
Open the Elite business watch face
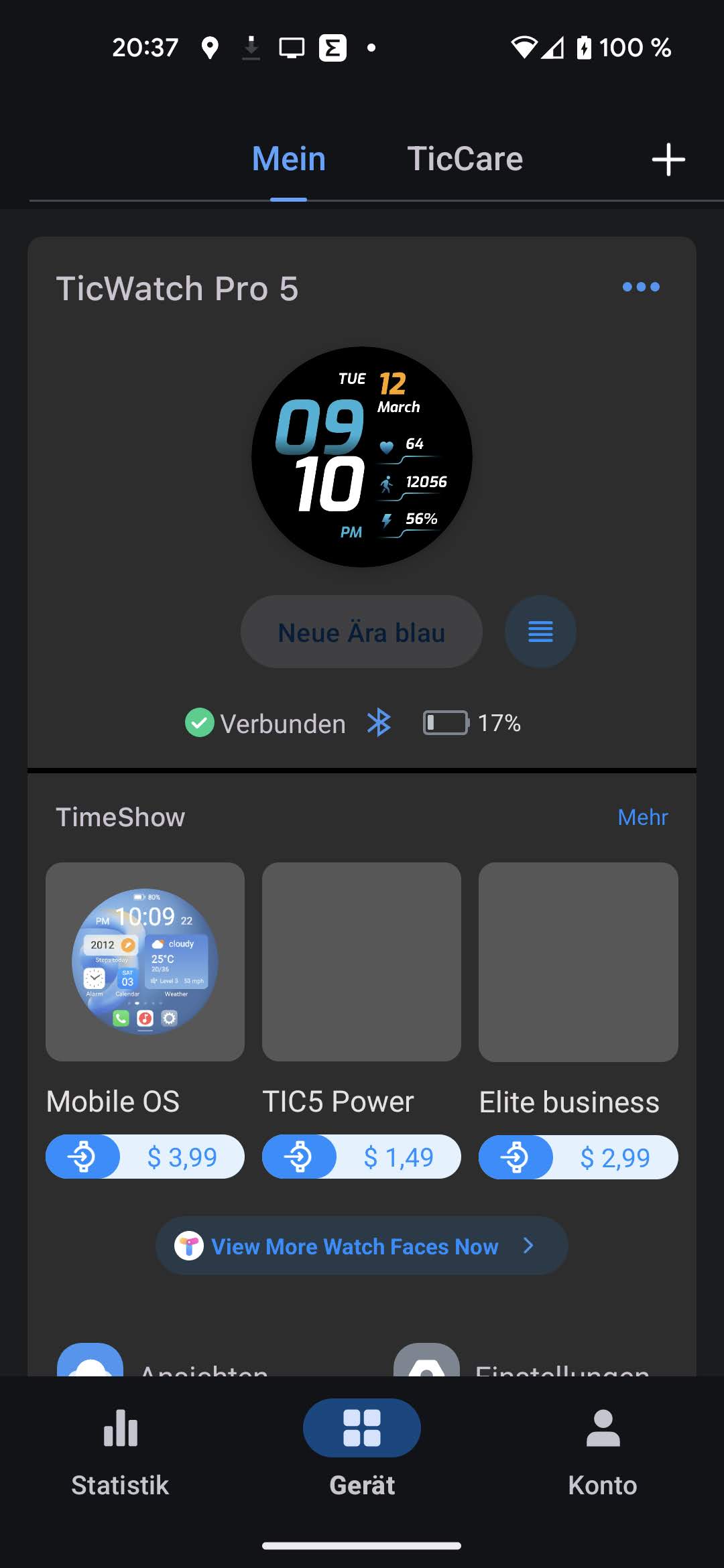[578, 962]
